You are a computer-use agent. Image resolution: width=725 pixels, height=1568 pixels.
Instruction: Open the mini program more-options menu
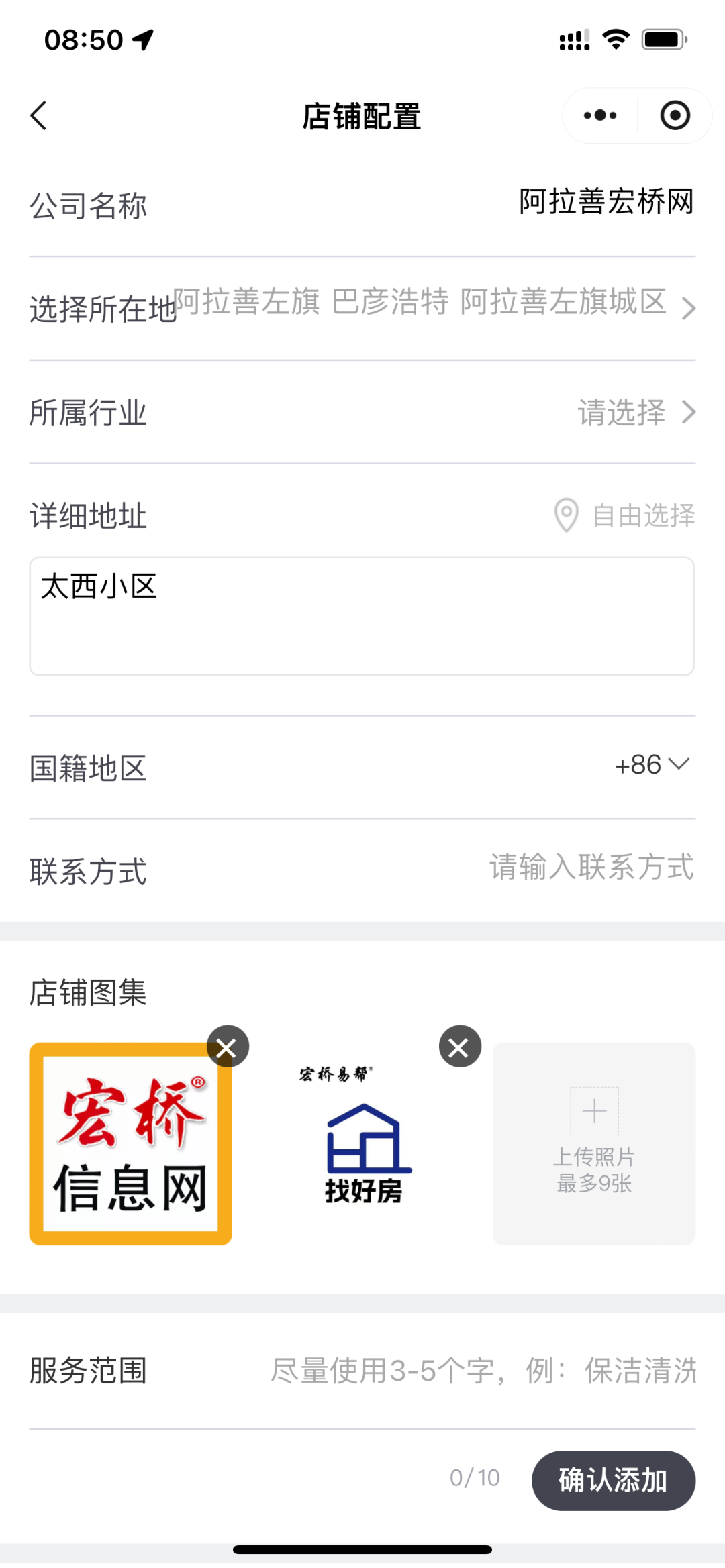[x=599, y=115]
